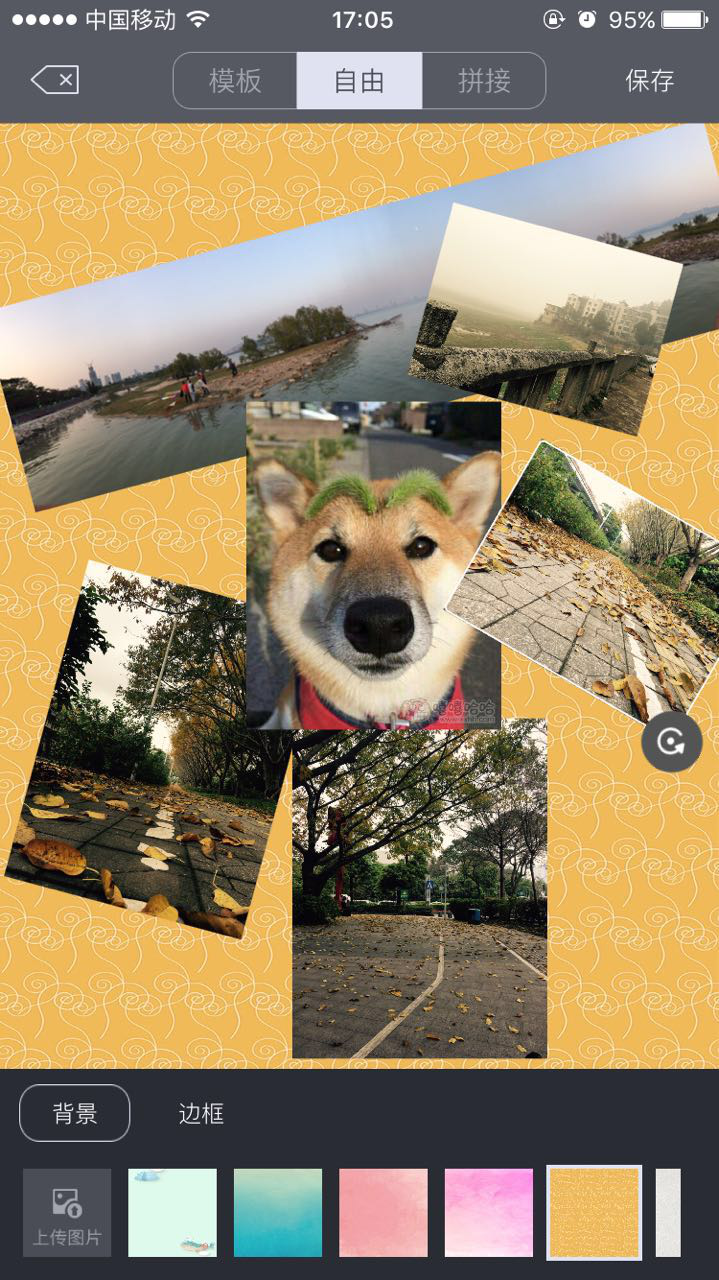This screenshot has width=719, height=1280.
Task: Choose the salmon pink background swatch
Action: [x=383, y=1213]
